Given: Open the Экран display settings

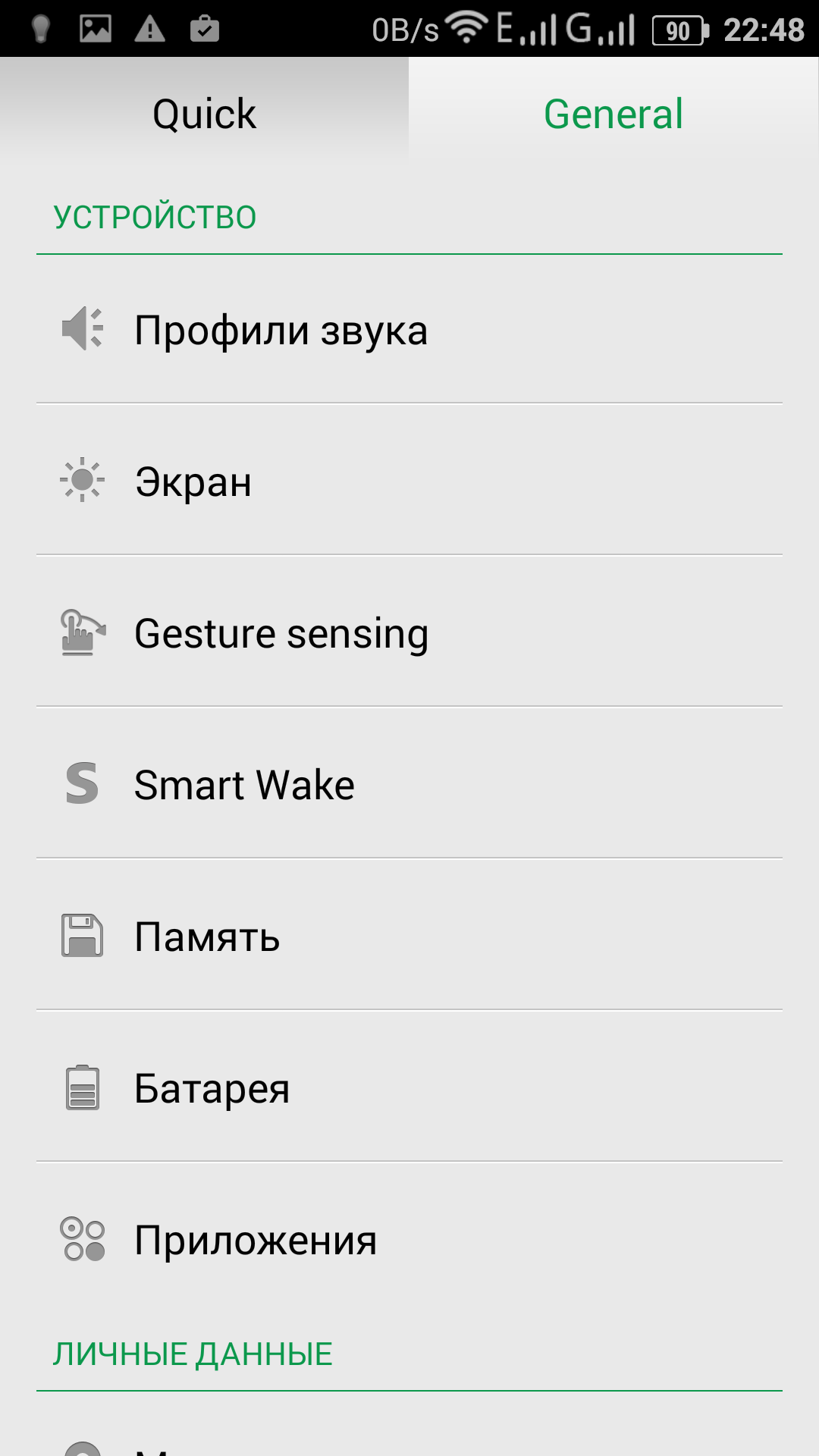Looking at the screenshot, I should (x=193, y=482).
